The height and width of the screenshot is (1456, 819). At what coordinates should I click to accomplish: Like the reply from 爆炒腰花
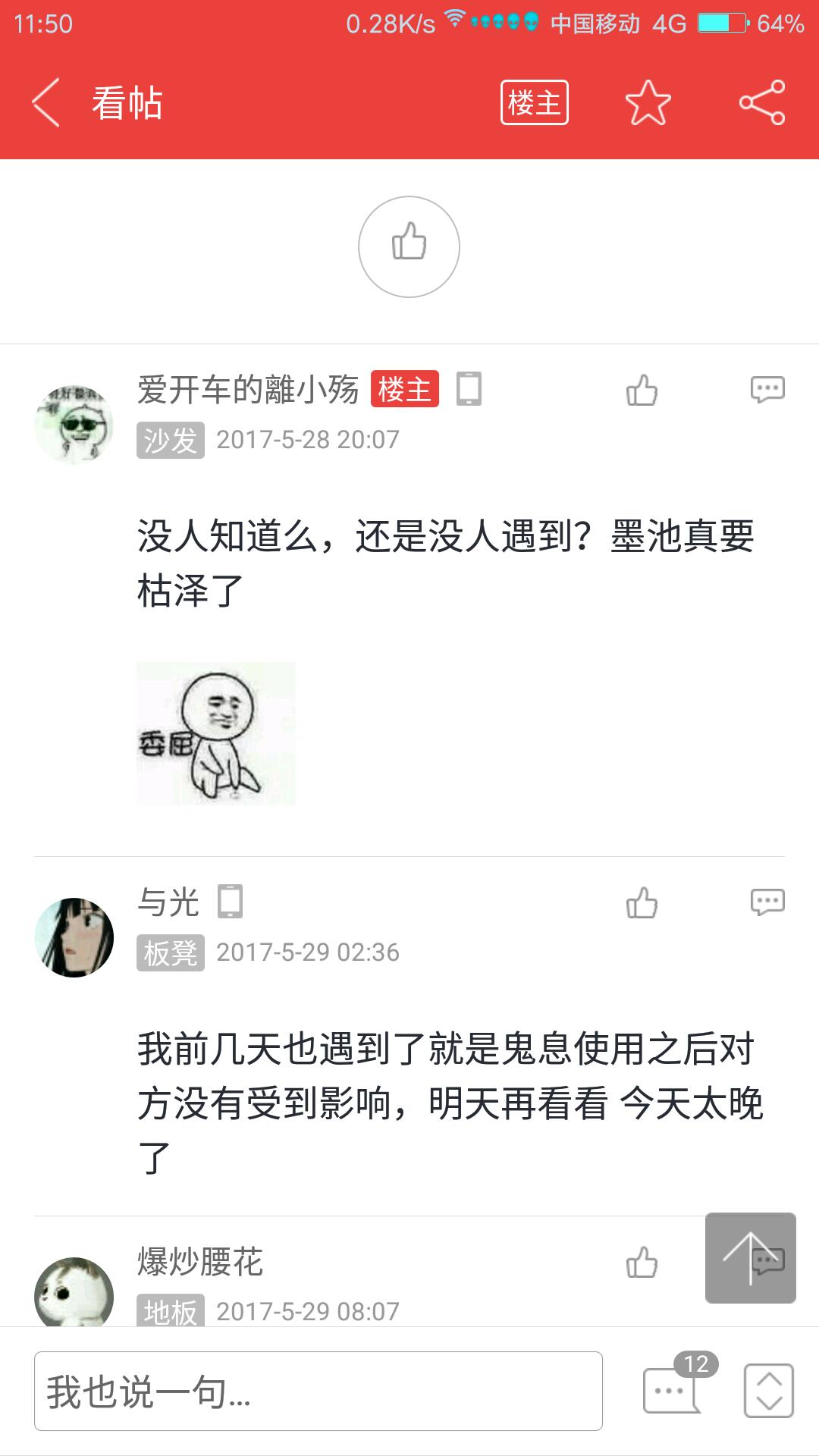(x=642, y=1263)
